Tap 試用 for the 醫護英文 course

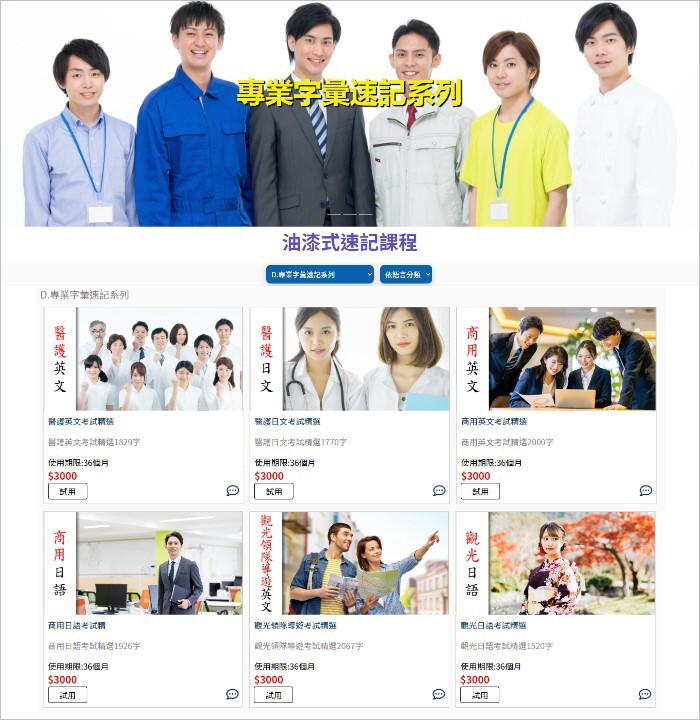coord(67,491)
